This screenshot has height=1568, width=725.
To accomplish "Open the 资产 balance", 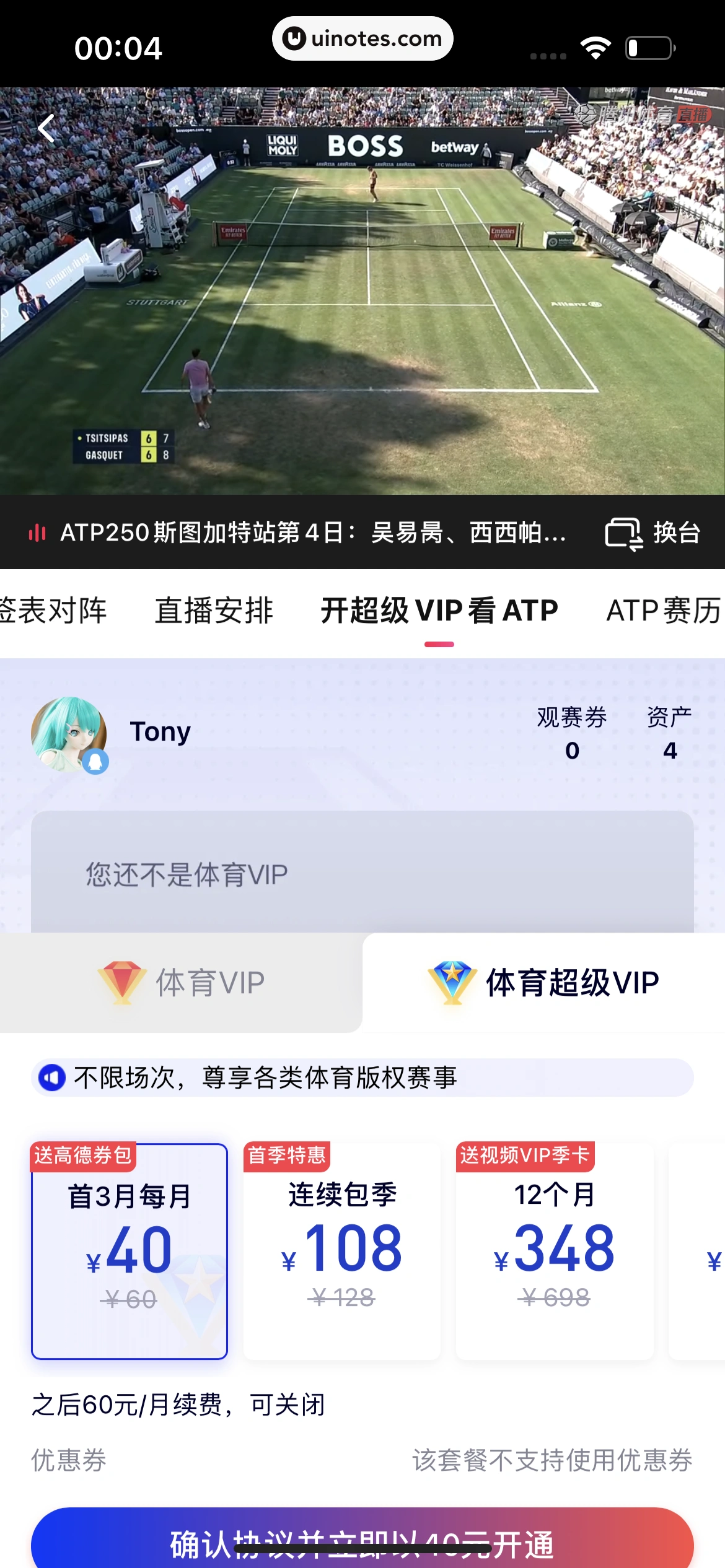I will pyautogui.click(x=669, y=734).
